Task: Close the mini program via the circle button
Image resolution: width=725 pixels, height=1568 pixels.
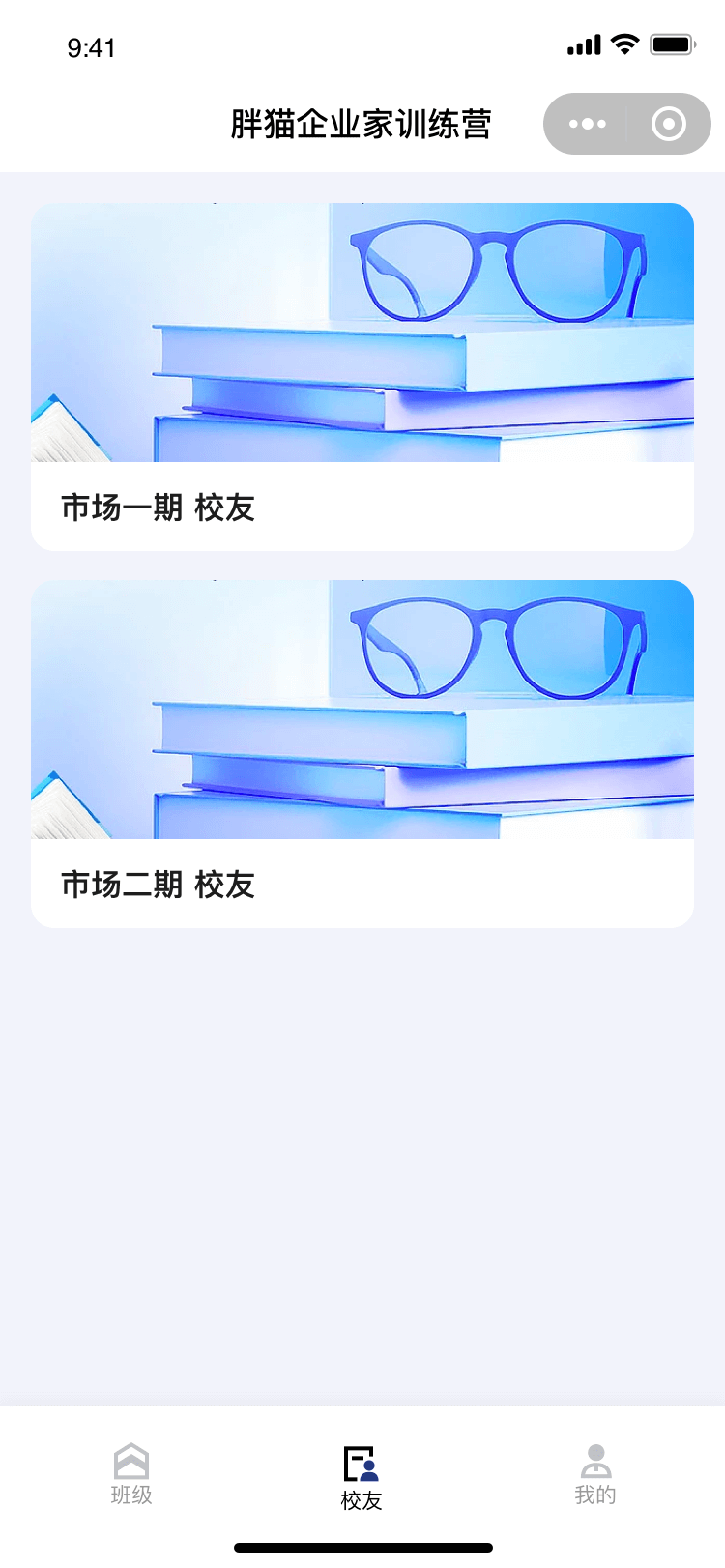Action: click(668, 124)
